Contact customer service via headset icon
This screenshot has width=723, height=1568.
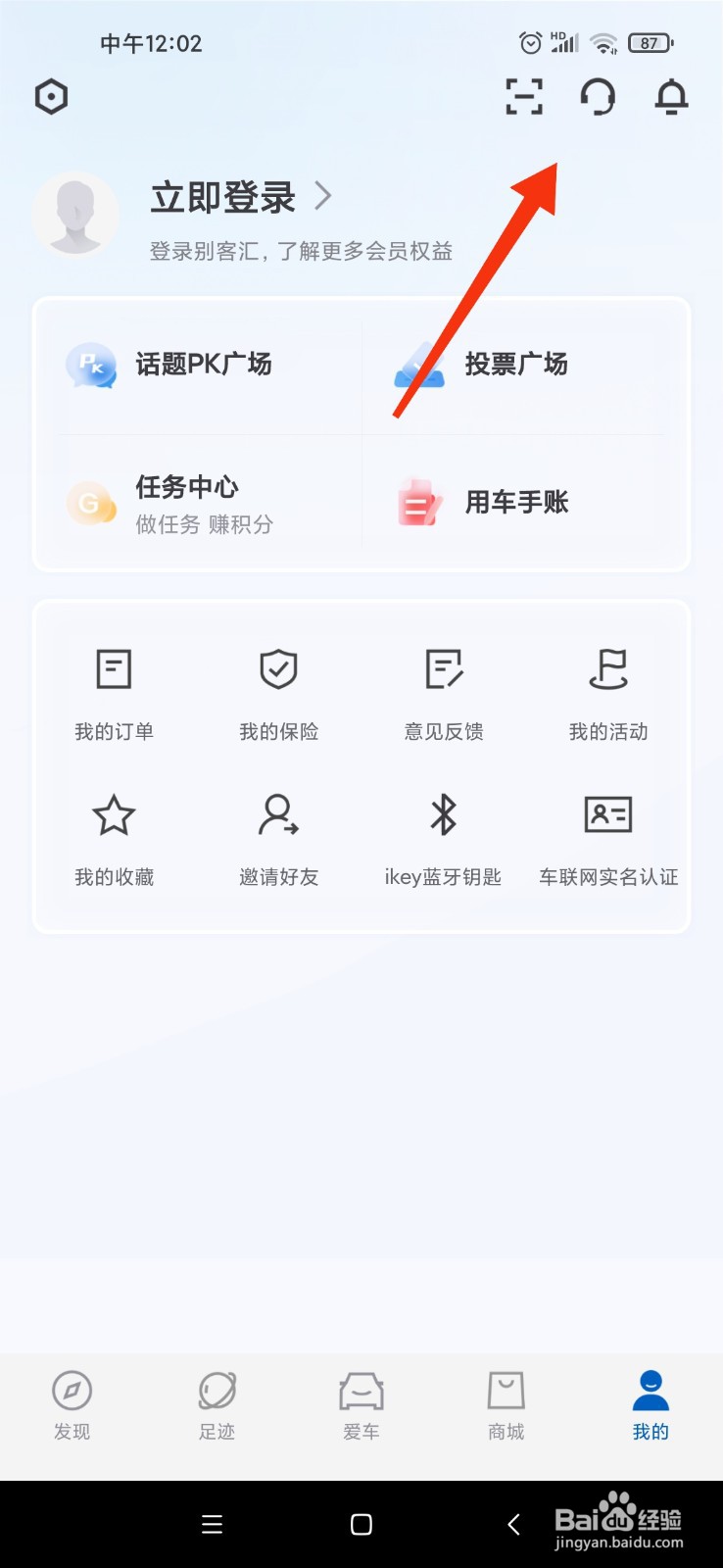[x=598, y=97]
